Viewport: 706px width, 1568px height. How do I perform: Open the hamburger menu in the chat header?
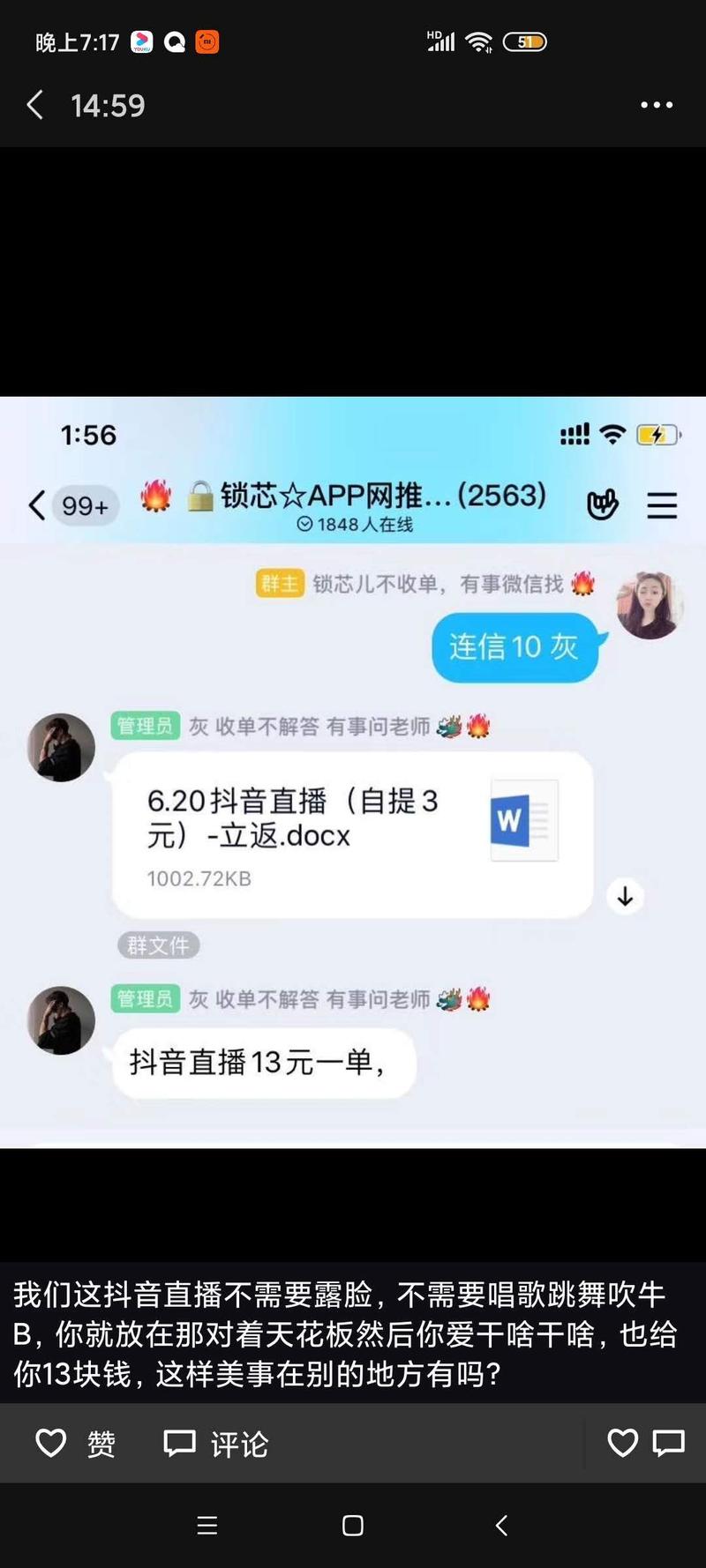(662, 505)
